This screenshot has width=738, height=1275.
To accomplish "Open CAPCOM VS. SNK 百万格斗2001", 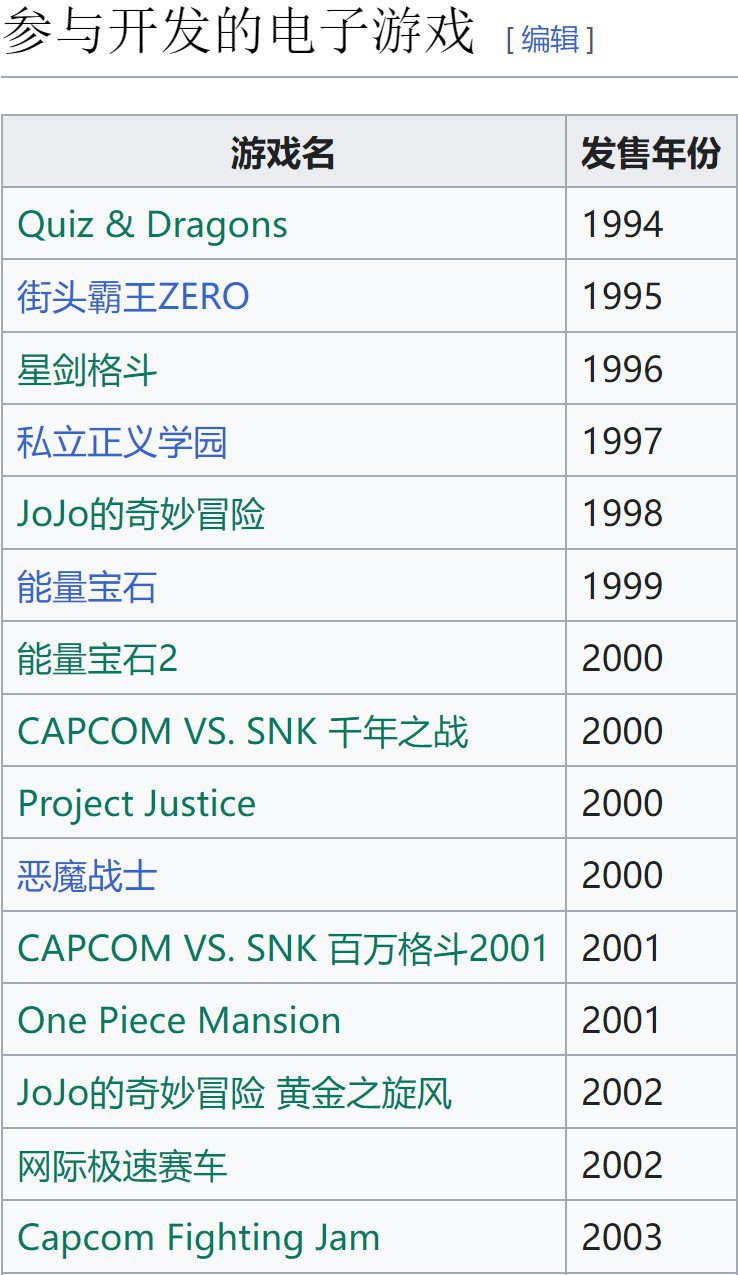I will 283,948.
